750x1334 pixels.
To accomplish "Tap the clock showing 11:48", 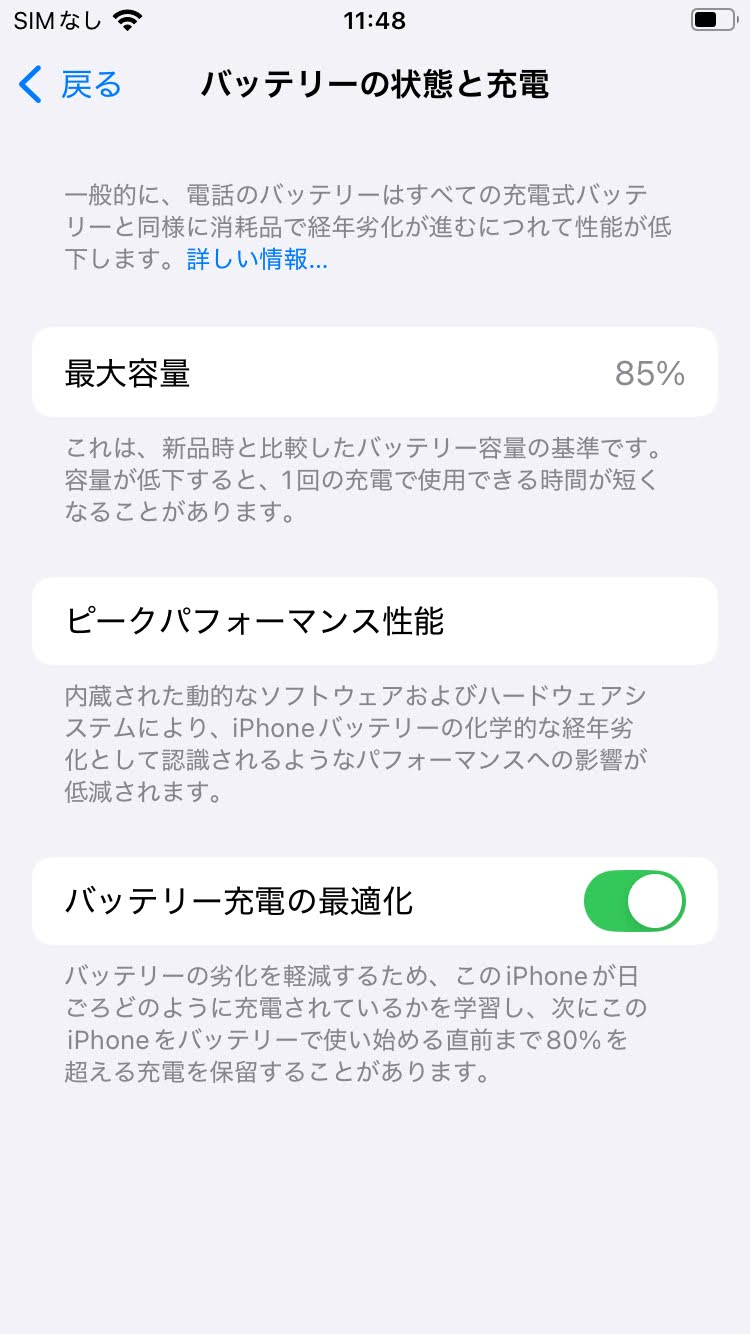I will 375,20.
